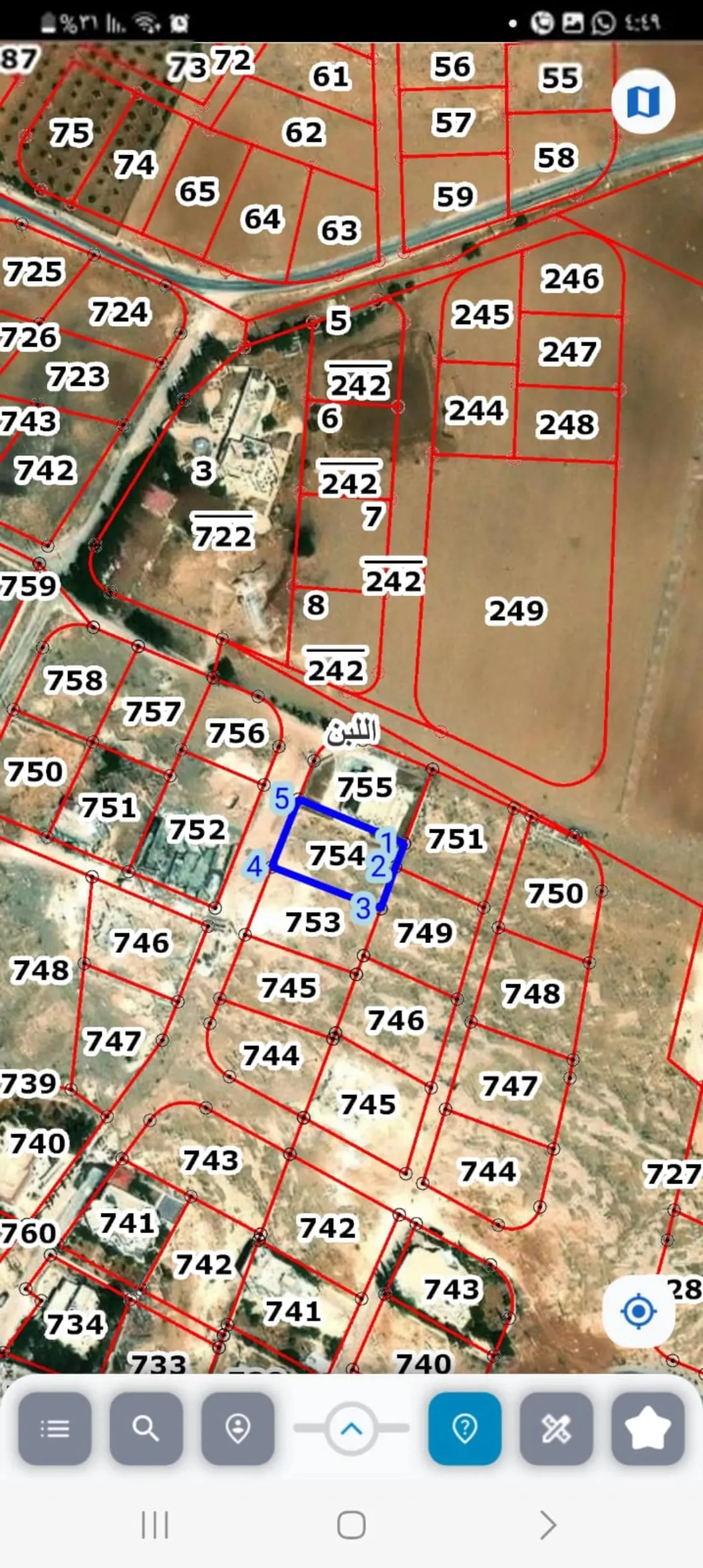Image resolution: width=703 pixels, height=1568 pixels.
Task: Select the blue help/identify pin tool
Action: point(465,1429)
